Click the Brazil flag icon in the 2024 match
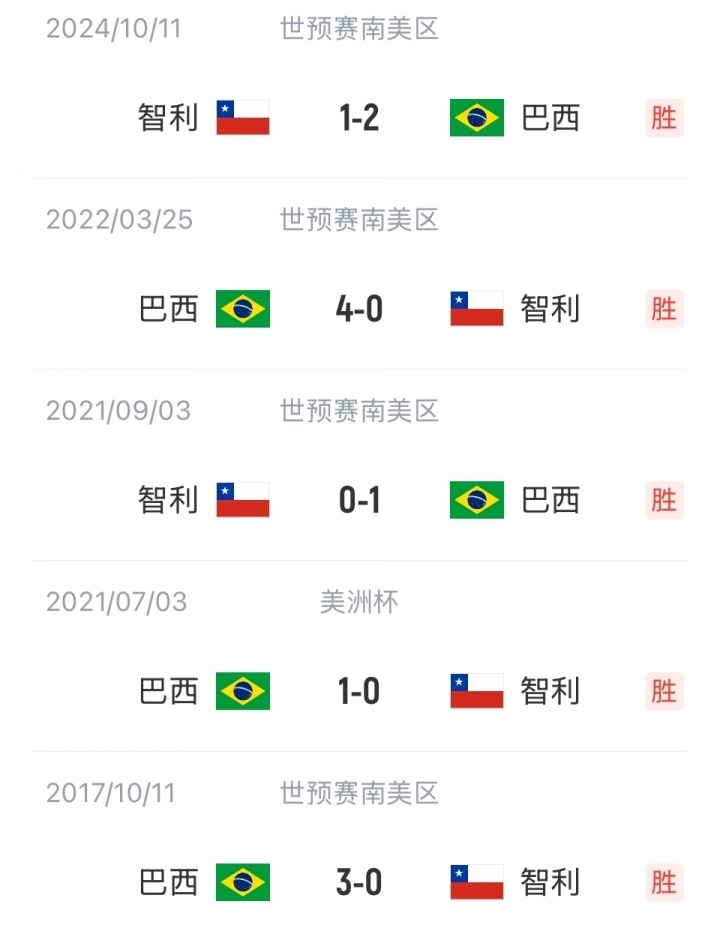720x931 pixels. (477, 117)
